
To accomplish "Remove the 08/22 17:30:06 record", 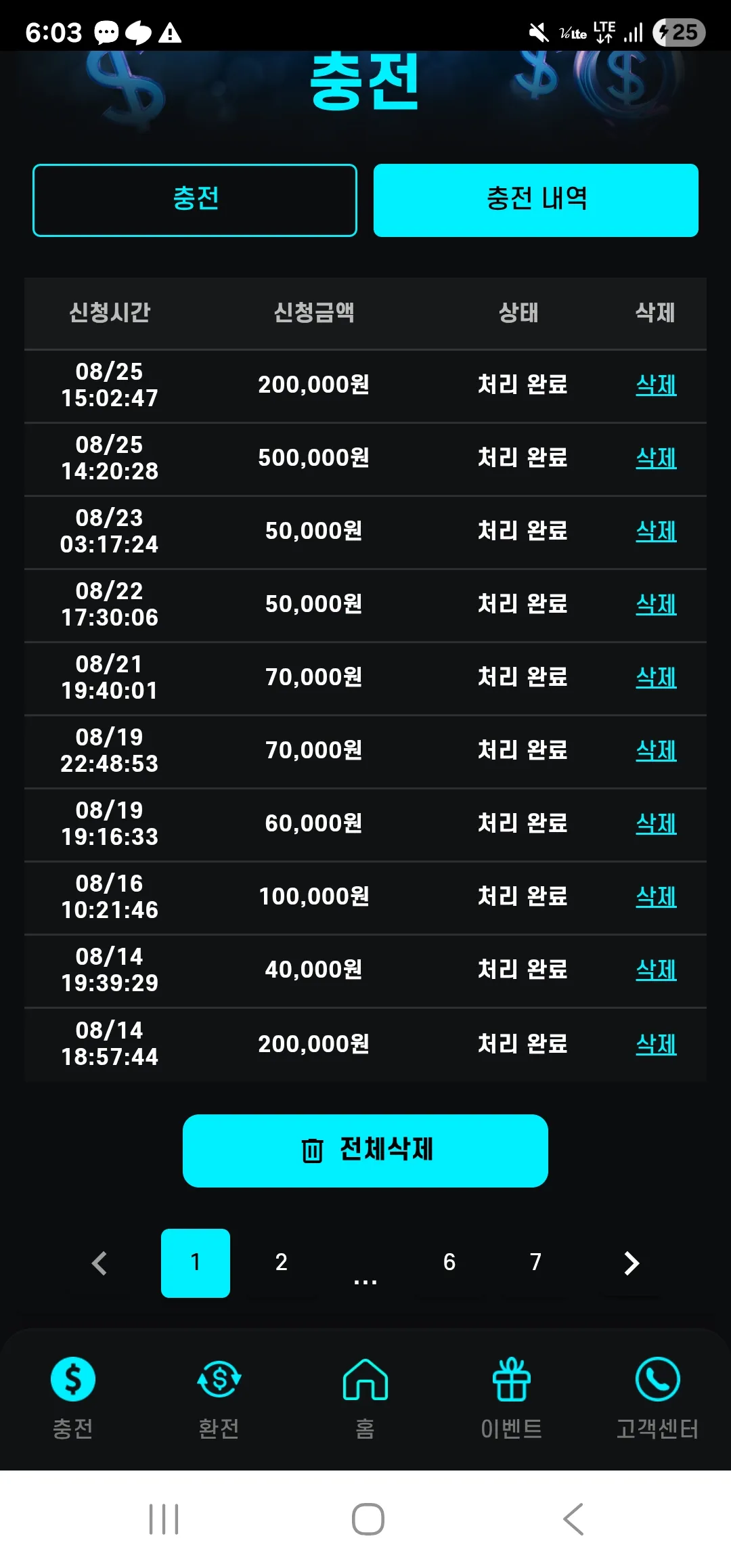I will tap(656, 605).
